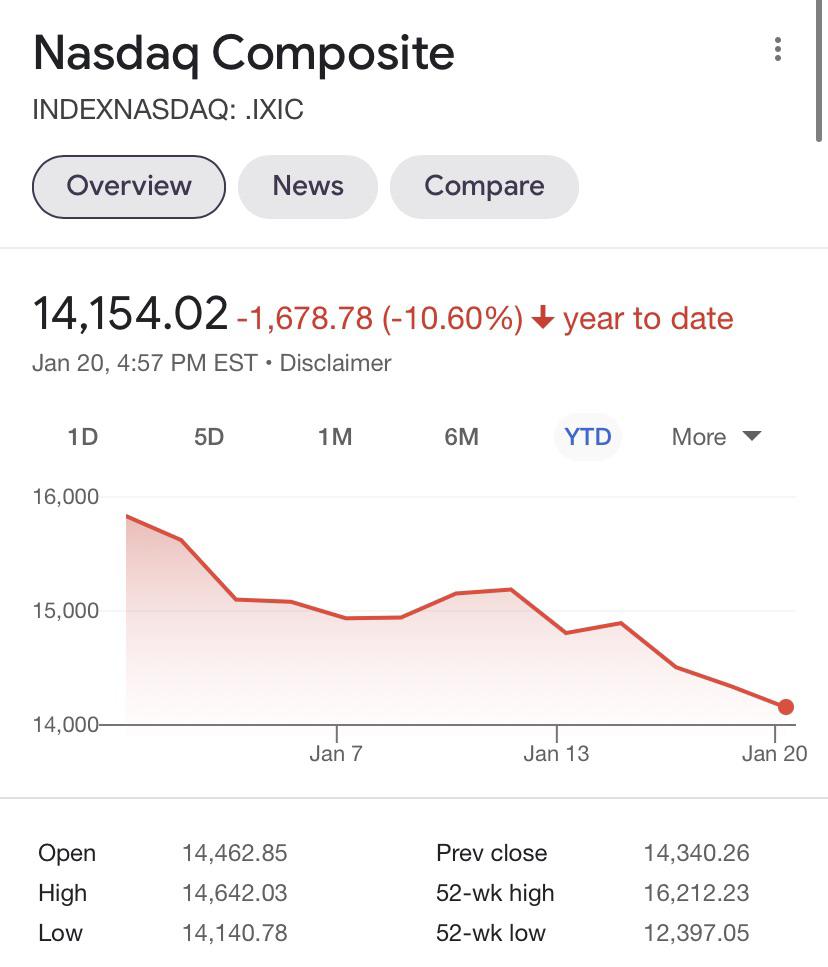Switch to the News tab
This screenshot has width=828, height=967.
point(307,186)
